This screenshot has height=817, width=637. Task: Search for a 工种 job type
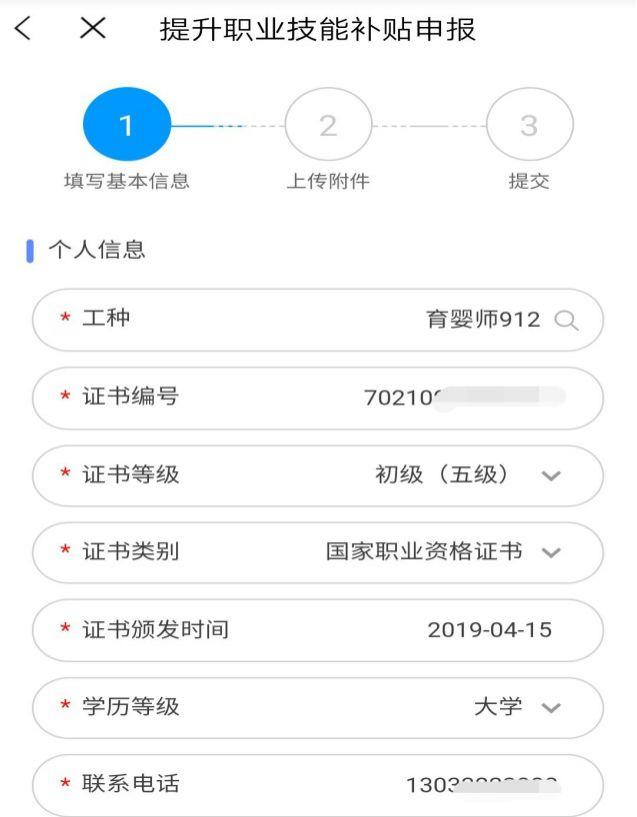[x=566, y=321]
